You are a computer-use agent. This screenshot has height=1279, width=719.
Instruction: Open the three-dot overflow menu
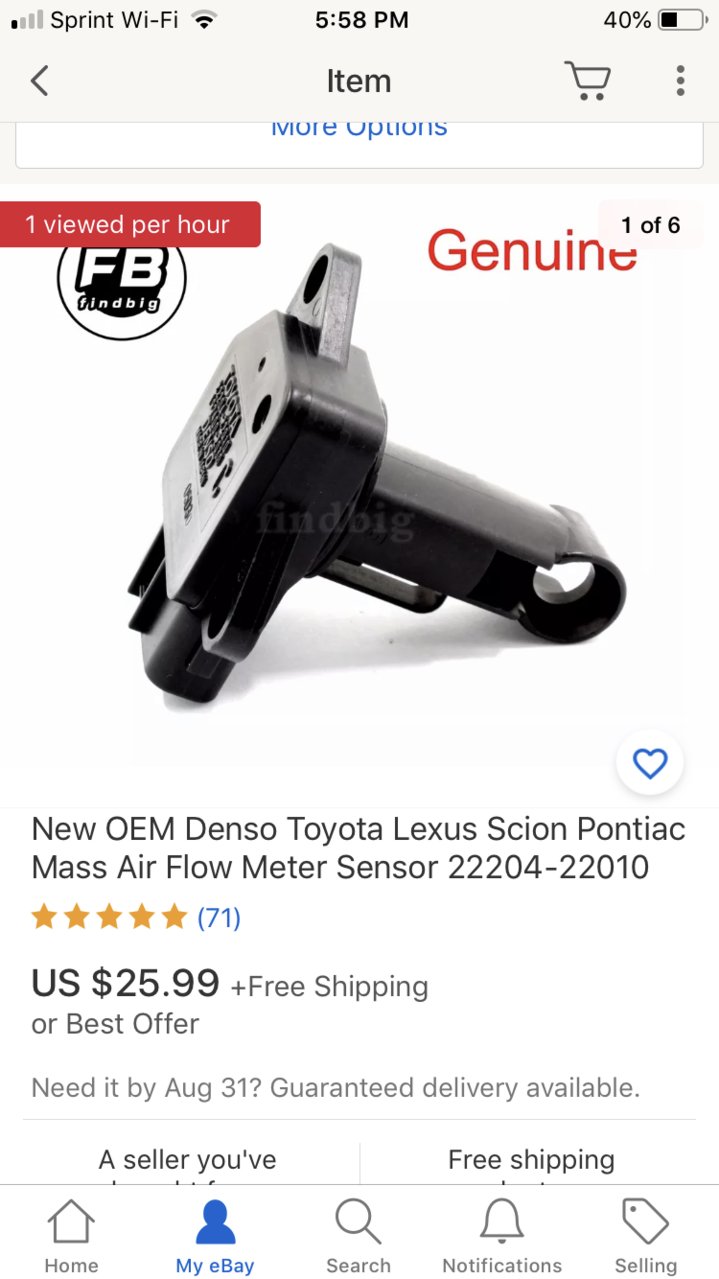tap(680, 80)
